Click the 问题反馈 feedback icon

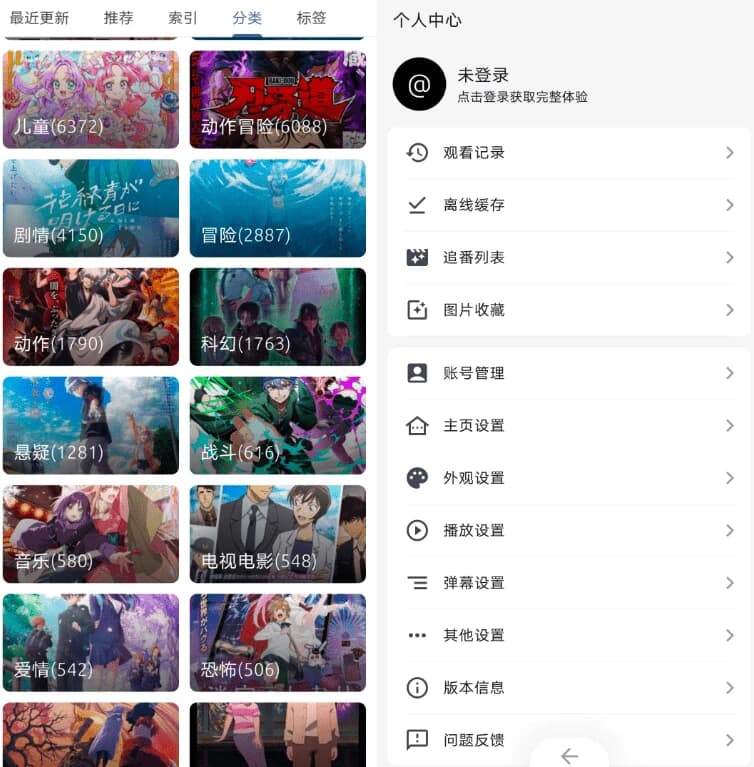[419, 740]
